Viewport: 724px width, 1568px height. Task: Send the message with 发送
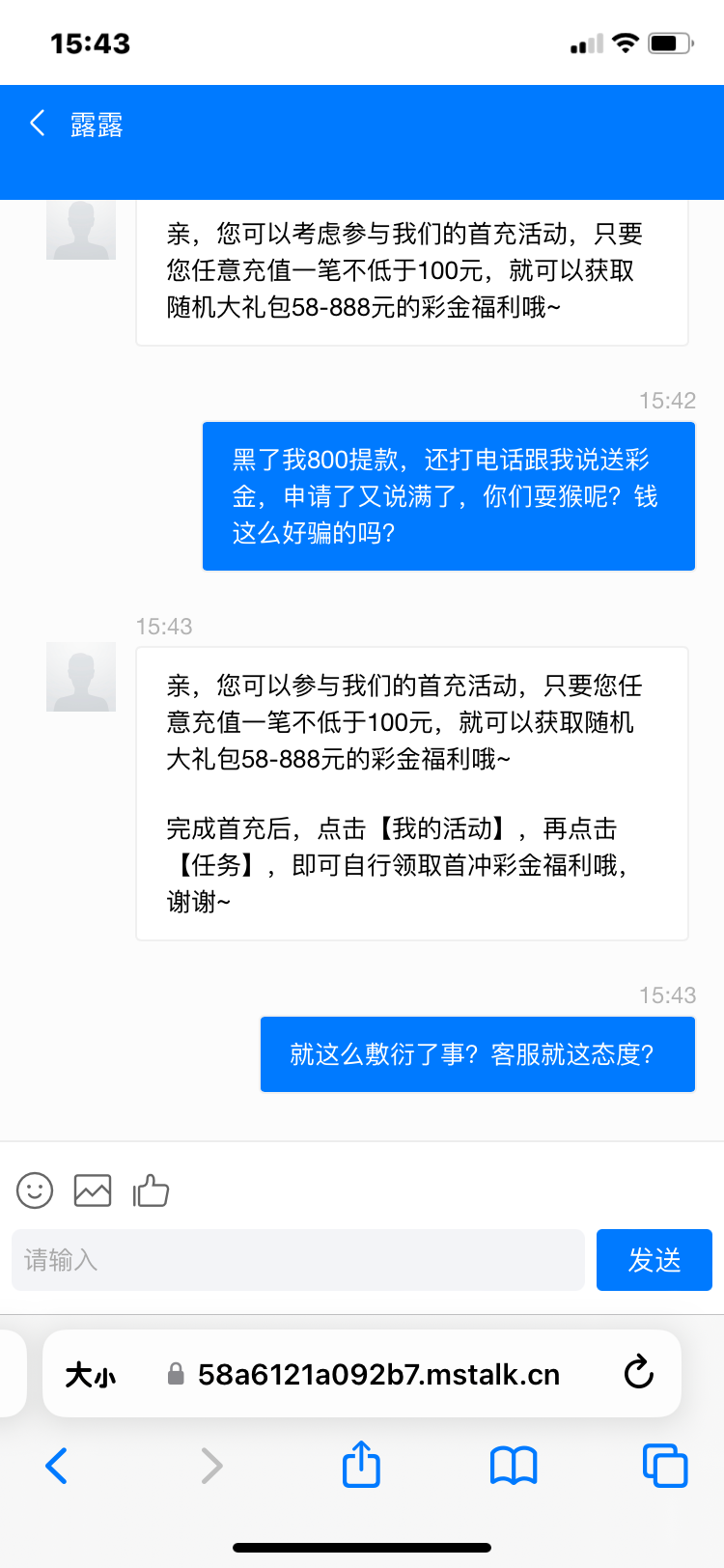point(654,1260)
